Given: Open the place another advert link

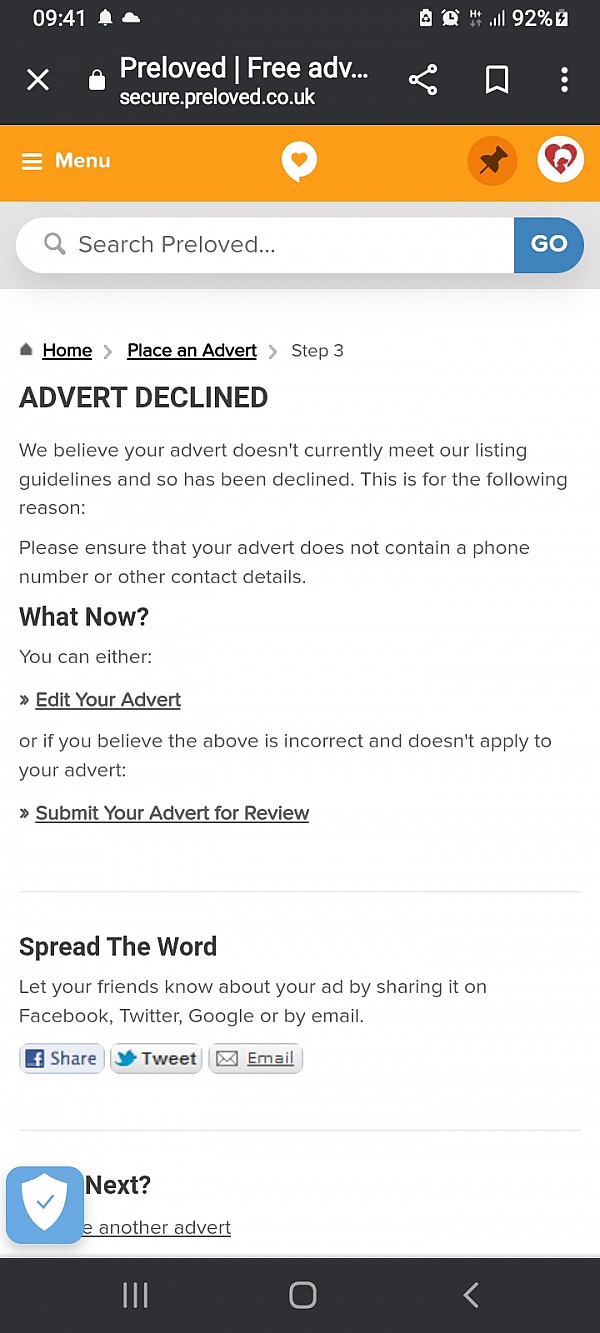Looking at the screenshot, I should pyautogui.click(x=156, y=1228).
